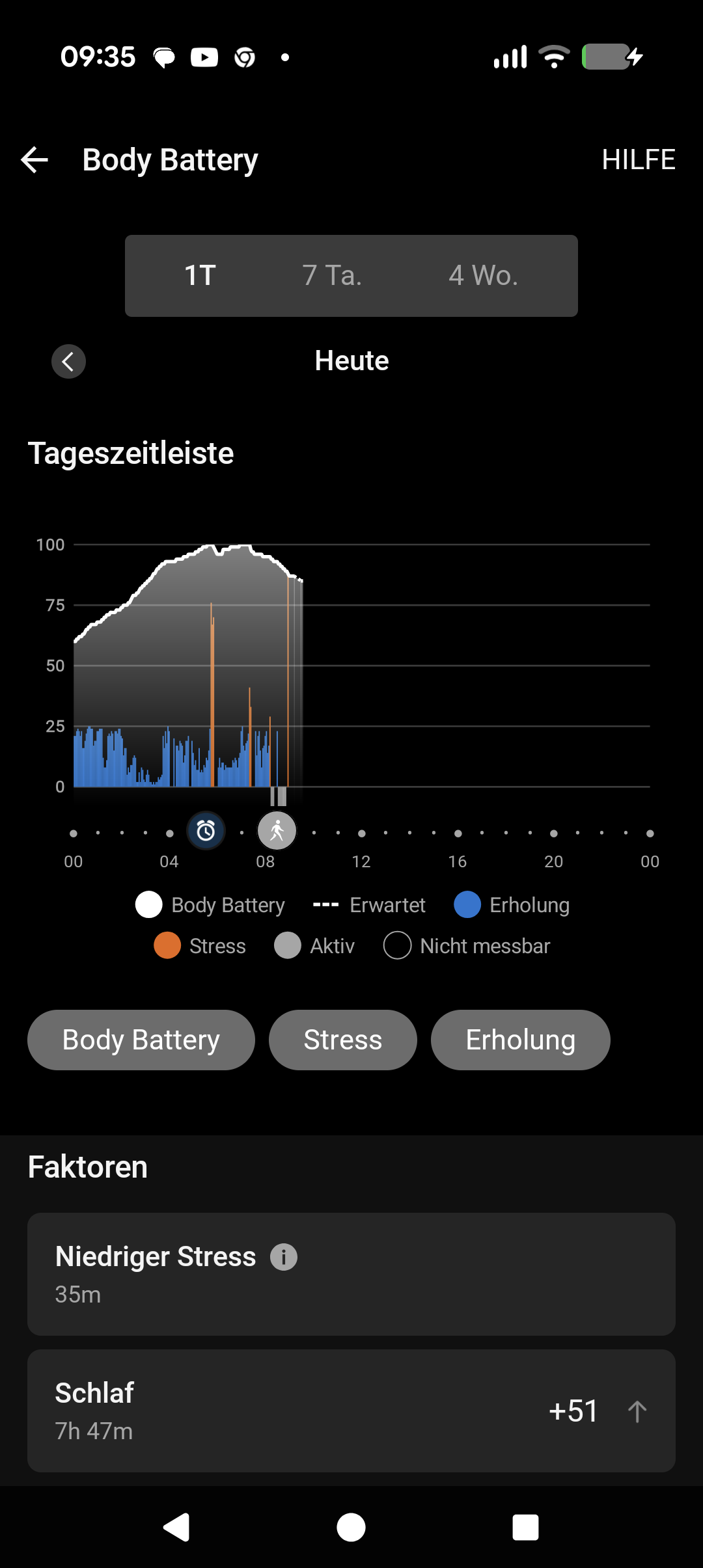703x1568 pixels.
Task: Tap the walking activity marker on timeline
Action: tap(277, 831)
